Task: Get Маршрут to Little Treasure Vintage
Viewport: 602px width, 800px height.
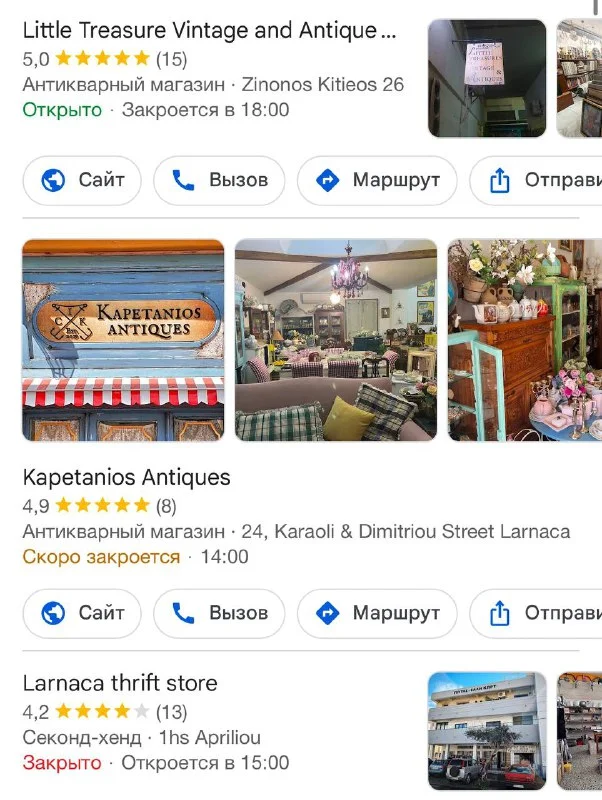Action: [377, 180]
